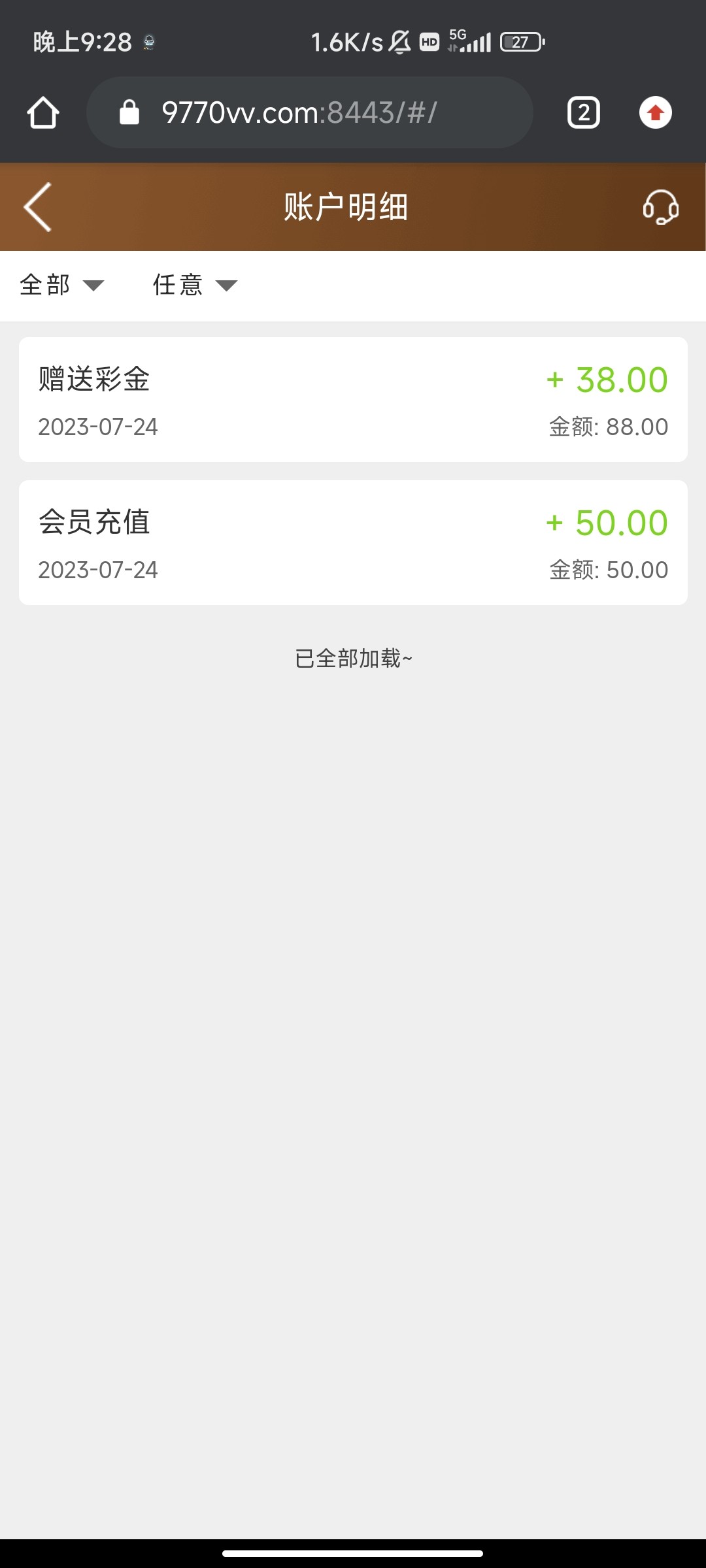Expand the 全部 type filter dropdown
Screen dimensions: 706x1568
pyautogui.click(x=62, y=286)
